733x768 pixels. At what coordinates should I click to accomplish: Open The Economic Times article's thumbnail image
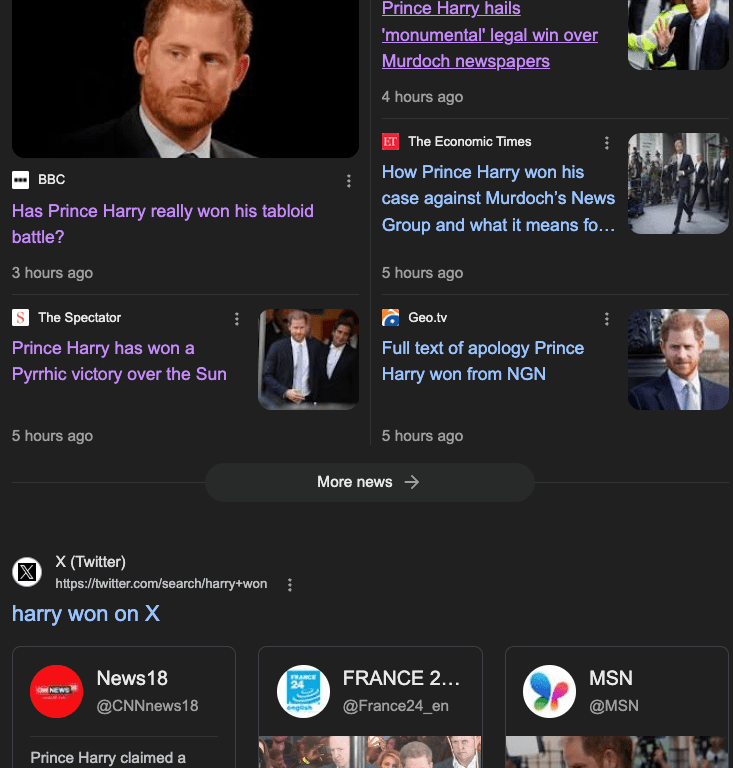click(678, 183)
